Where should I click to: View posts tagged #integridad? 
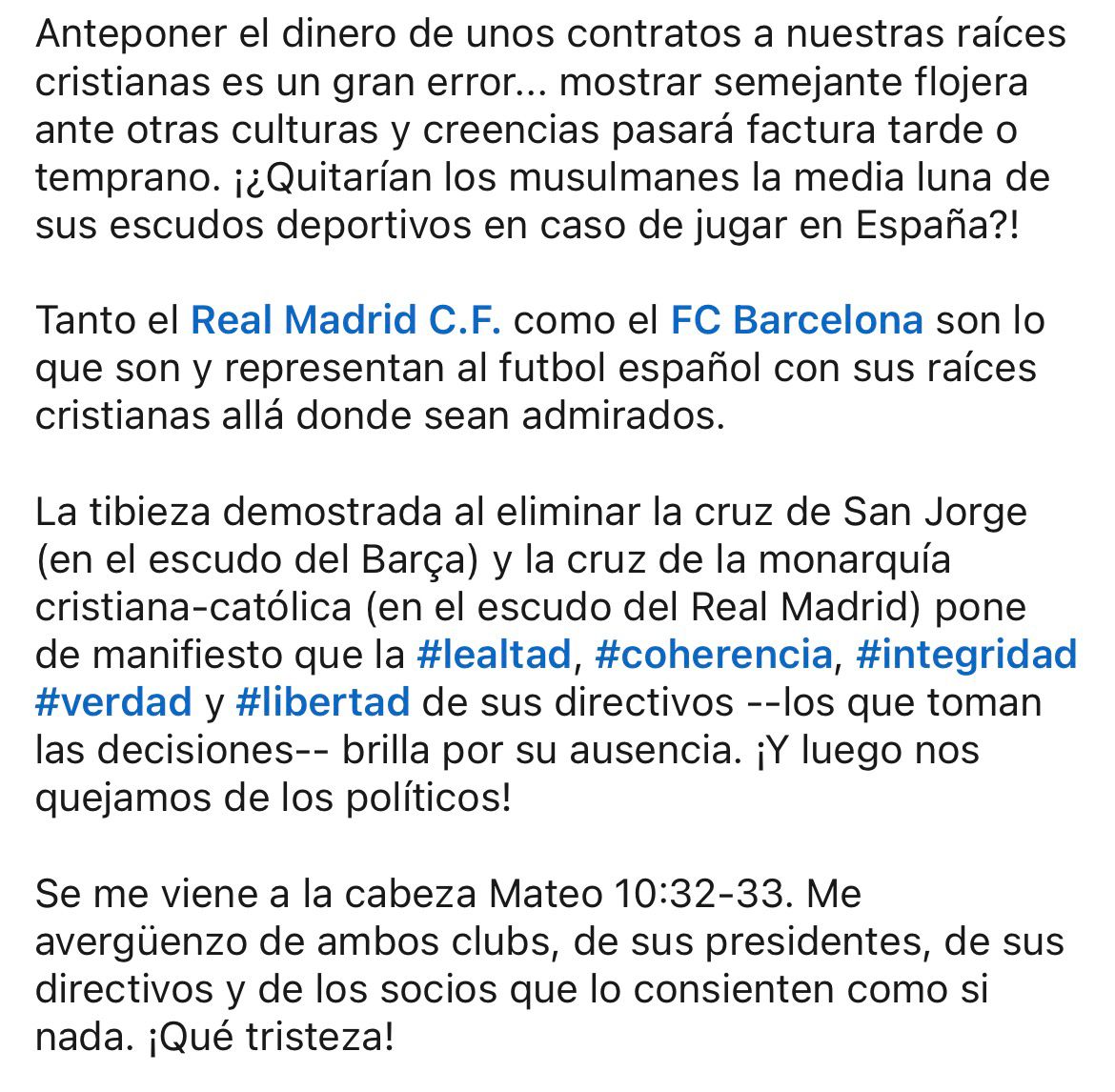[965, 655]
